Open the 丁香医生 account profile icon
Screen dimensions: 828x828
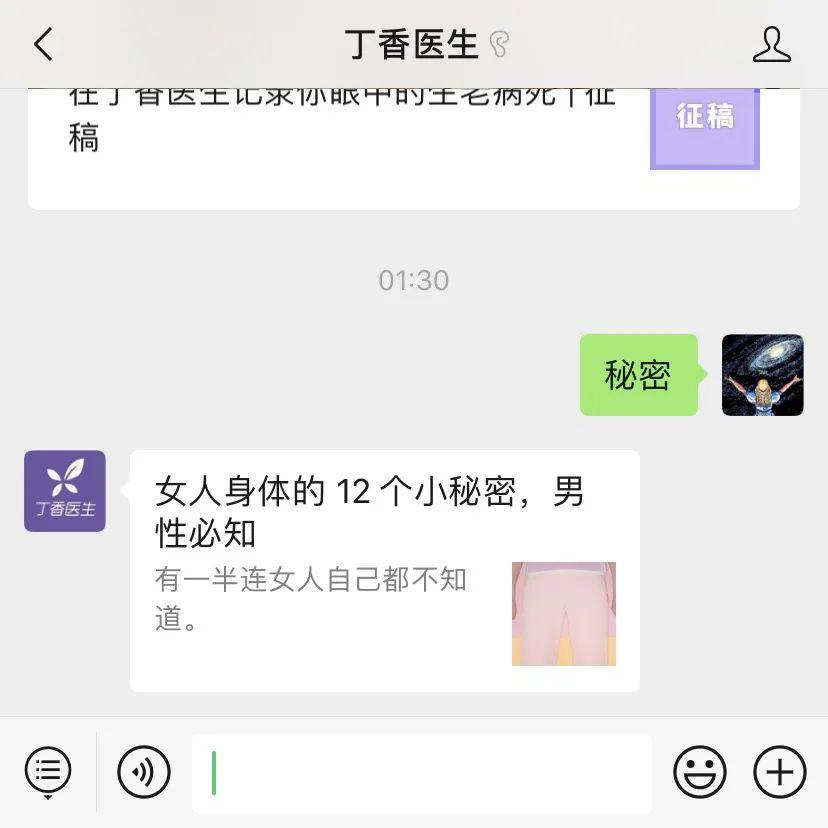[771, 45]
